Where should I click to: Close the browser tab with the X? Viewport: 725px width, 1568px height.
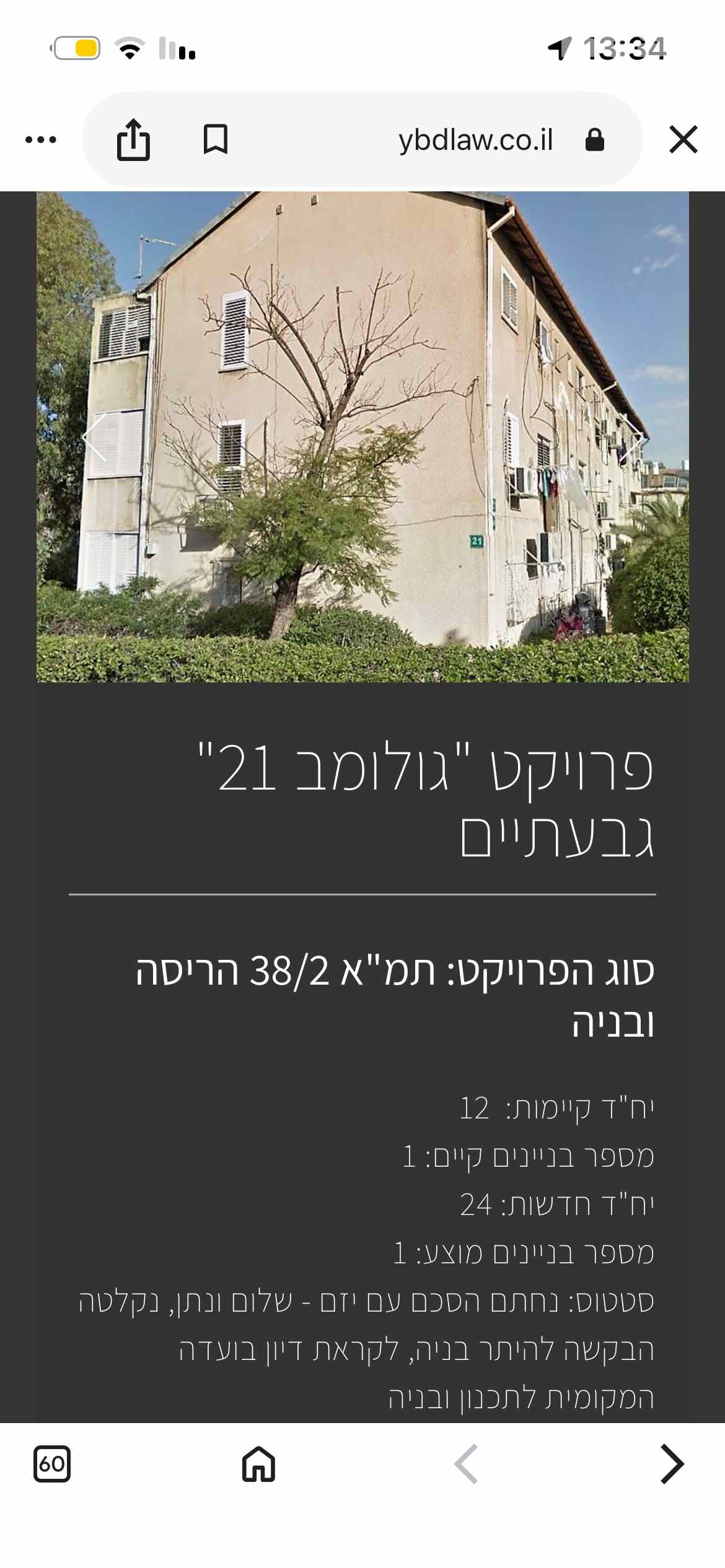(683, 139)
